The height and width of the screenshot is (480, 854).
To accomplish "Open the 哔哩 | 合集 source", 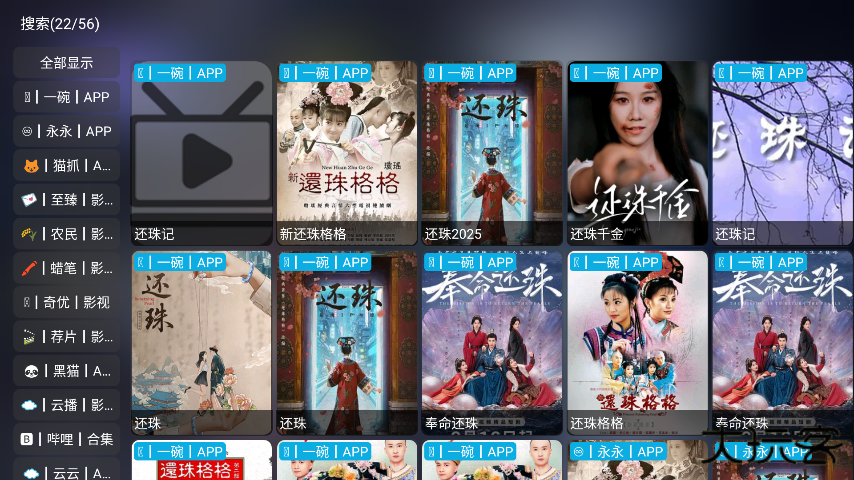I will click(x=66, y=439).
